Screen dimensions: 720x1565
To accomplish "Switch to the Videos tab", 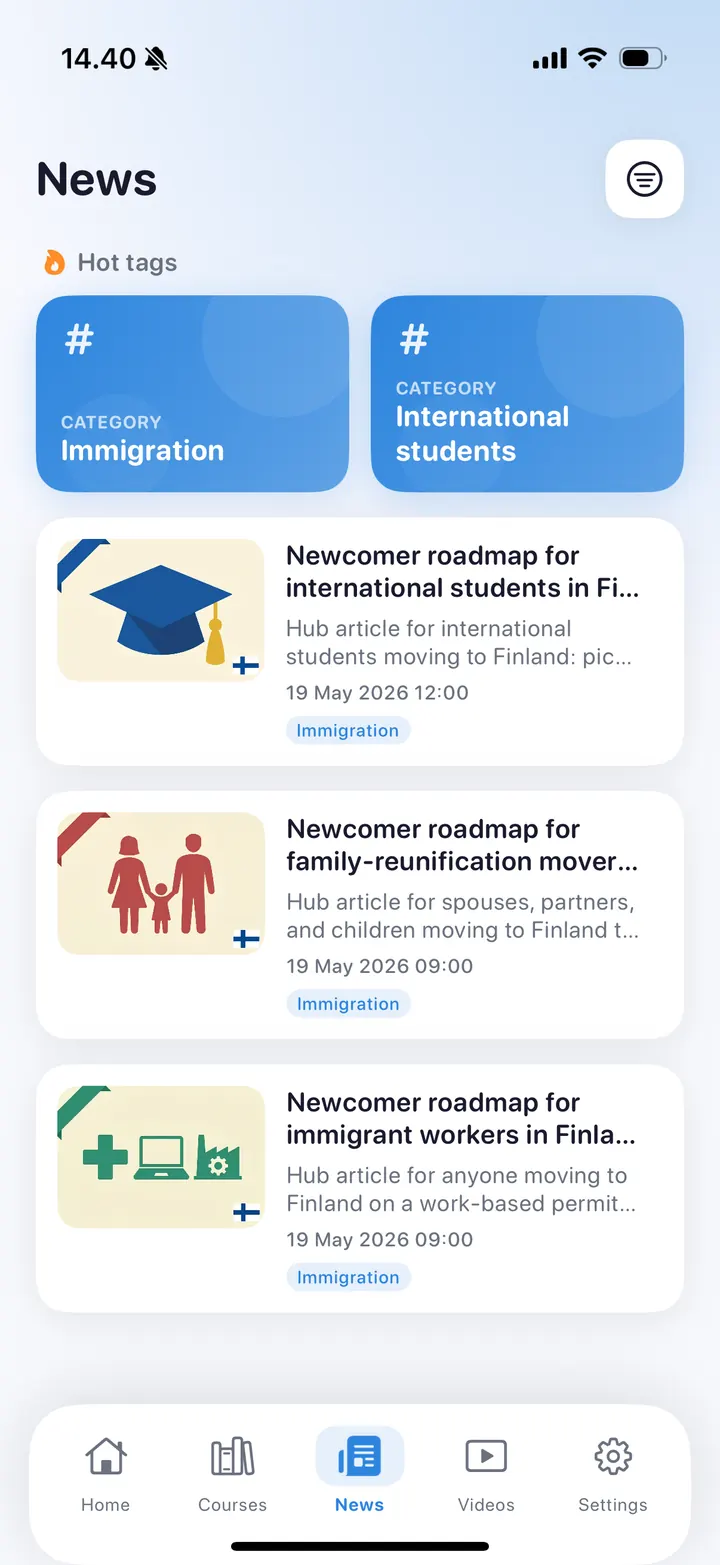I will coord(486,1475).
